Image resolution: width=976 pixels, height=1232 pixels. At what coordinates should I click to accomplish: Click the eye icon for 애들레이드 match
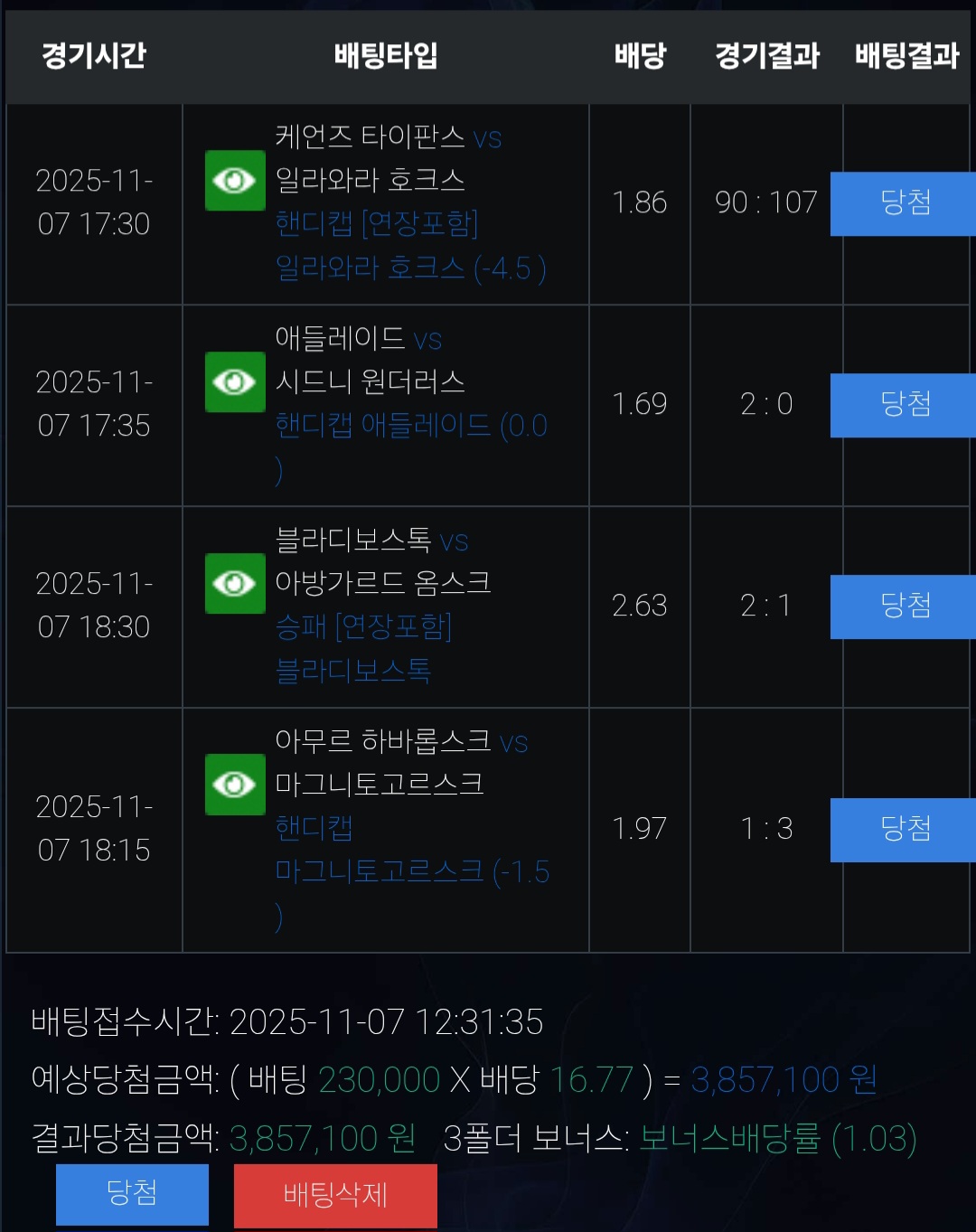[235, 383]
